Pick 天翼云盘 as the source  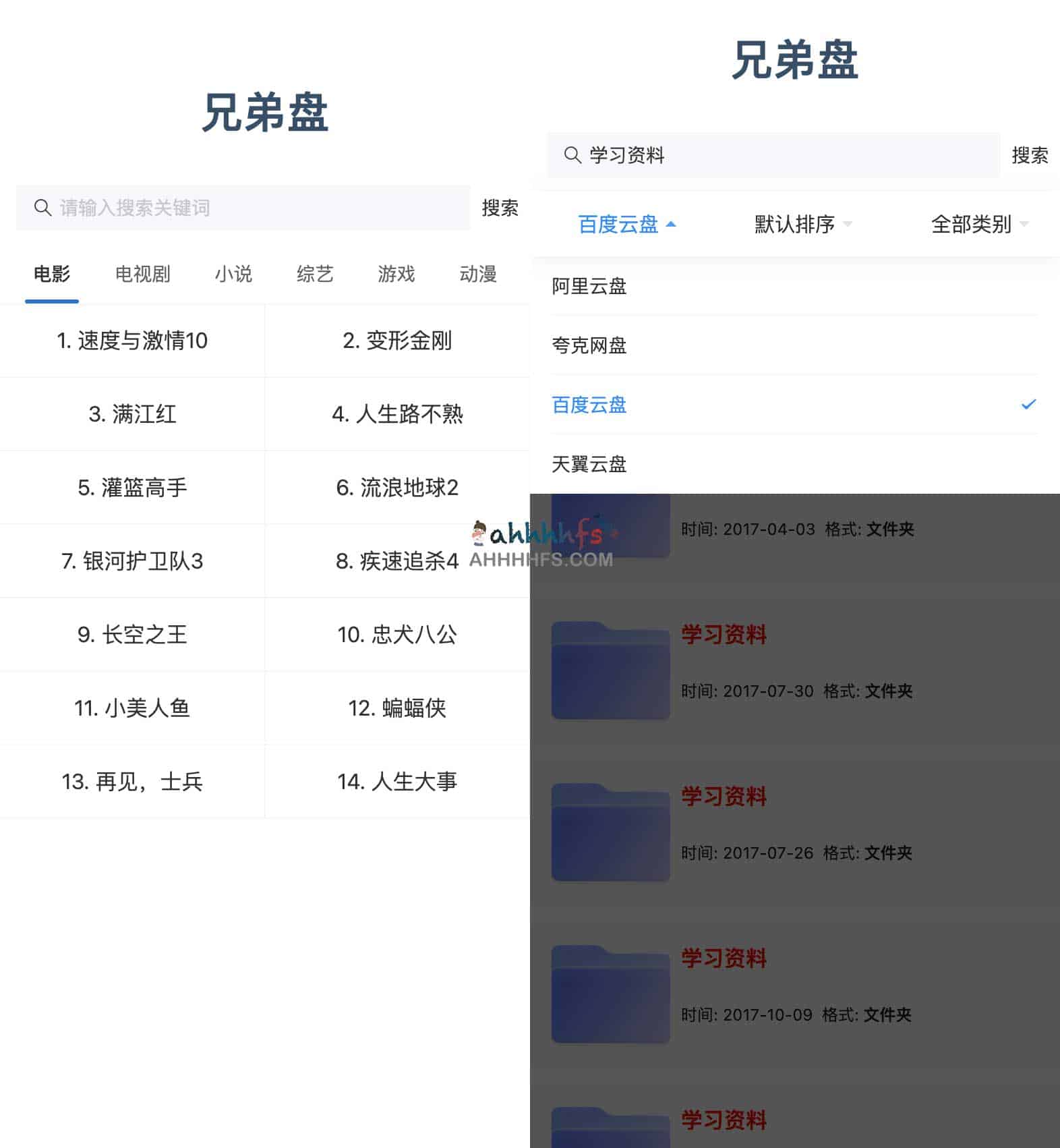click(x=589, y=464)
